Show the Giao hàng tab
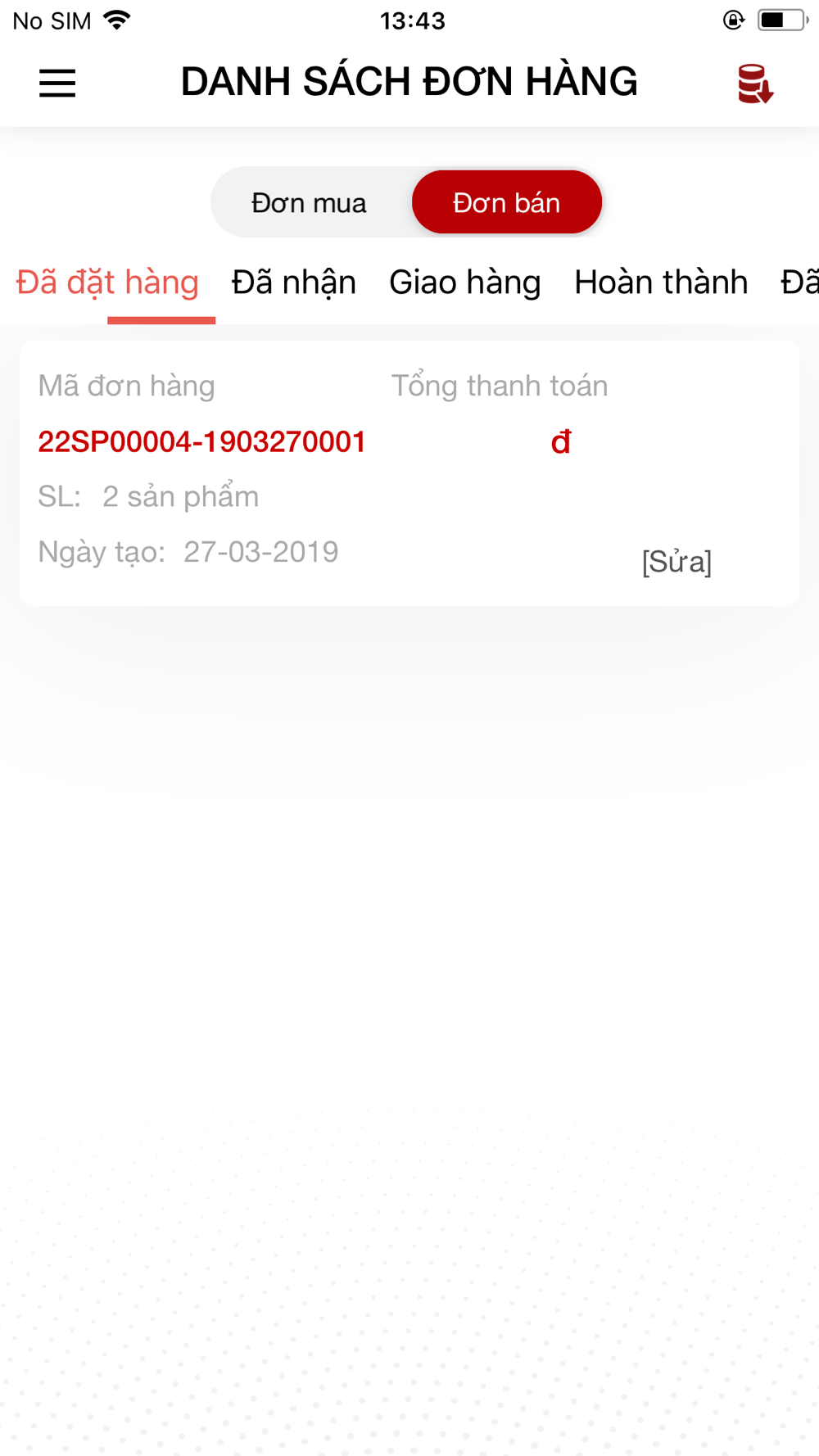Screen dimensions: 819x1456 [465, 283]
